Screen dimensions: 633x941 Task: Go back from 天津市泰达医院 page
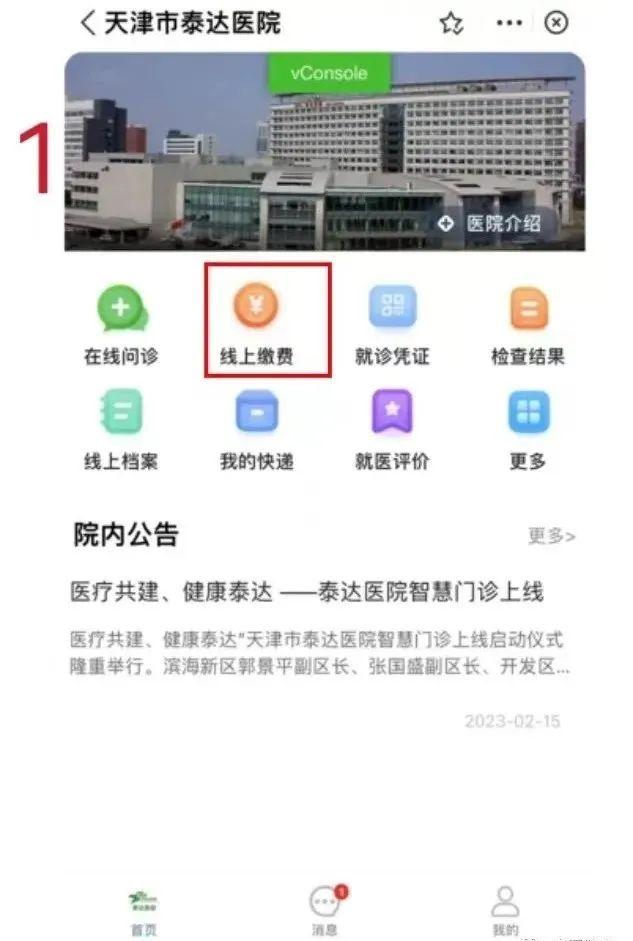pos(88,23)
